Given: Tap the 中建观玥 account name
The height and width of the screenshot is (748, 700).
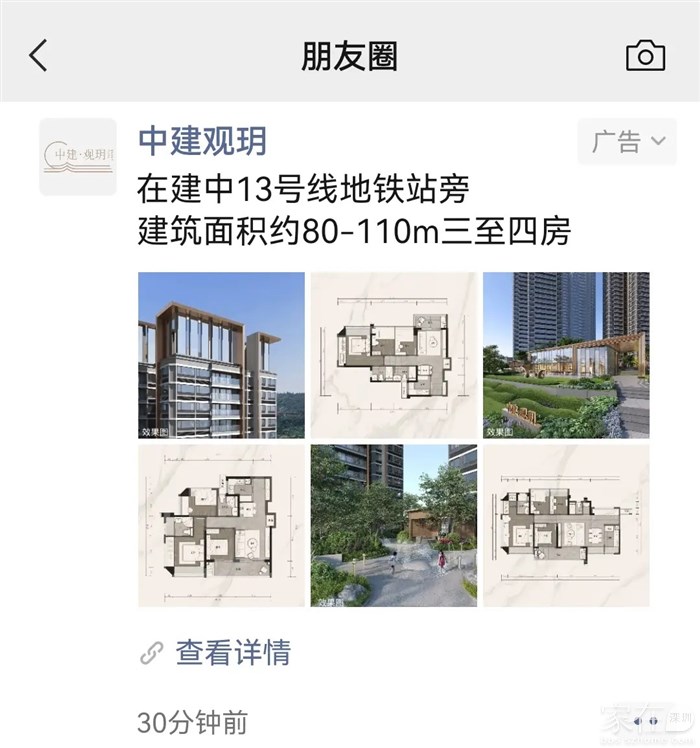Looking at the screenshot, I should point(202,141).
